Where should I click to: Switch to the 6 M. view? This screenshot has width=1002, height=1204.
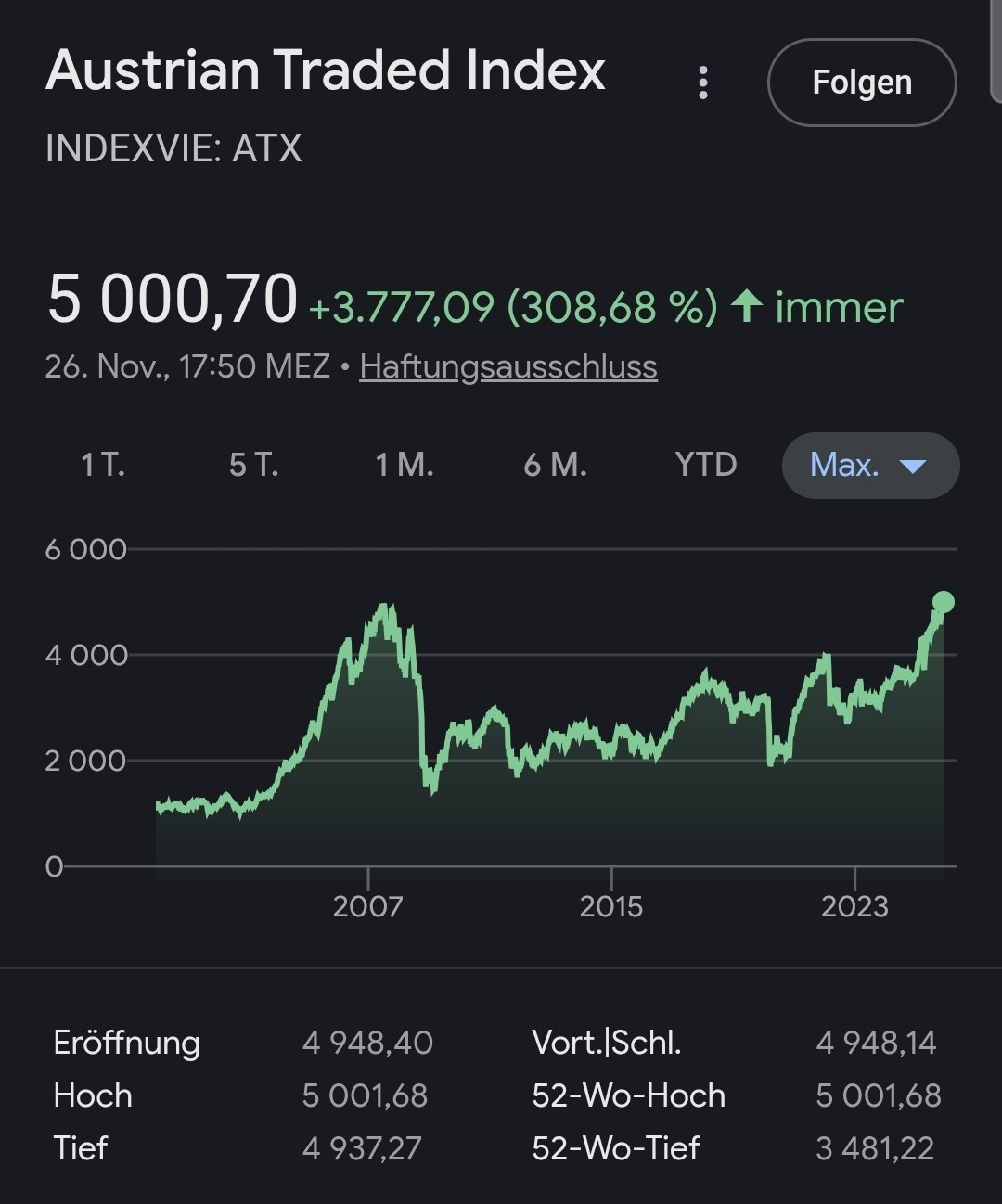tap(555, 465)
